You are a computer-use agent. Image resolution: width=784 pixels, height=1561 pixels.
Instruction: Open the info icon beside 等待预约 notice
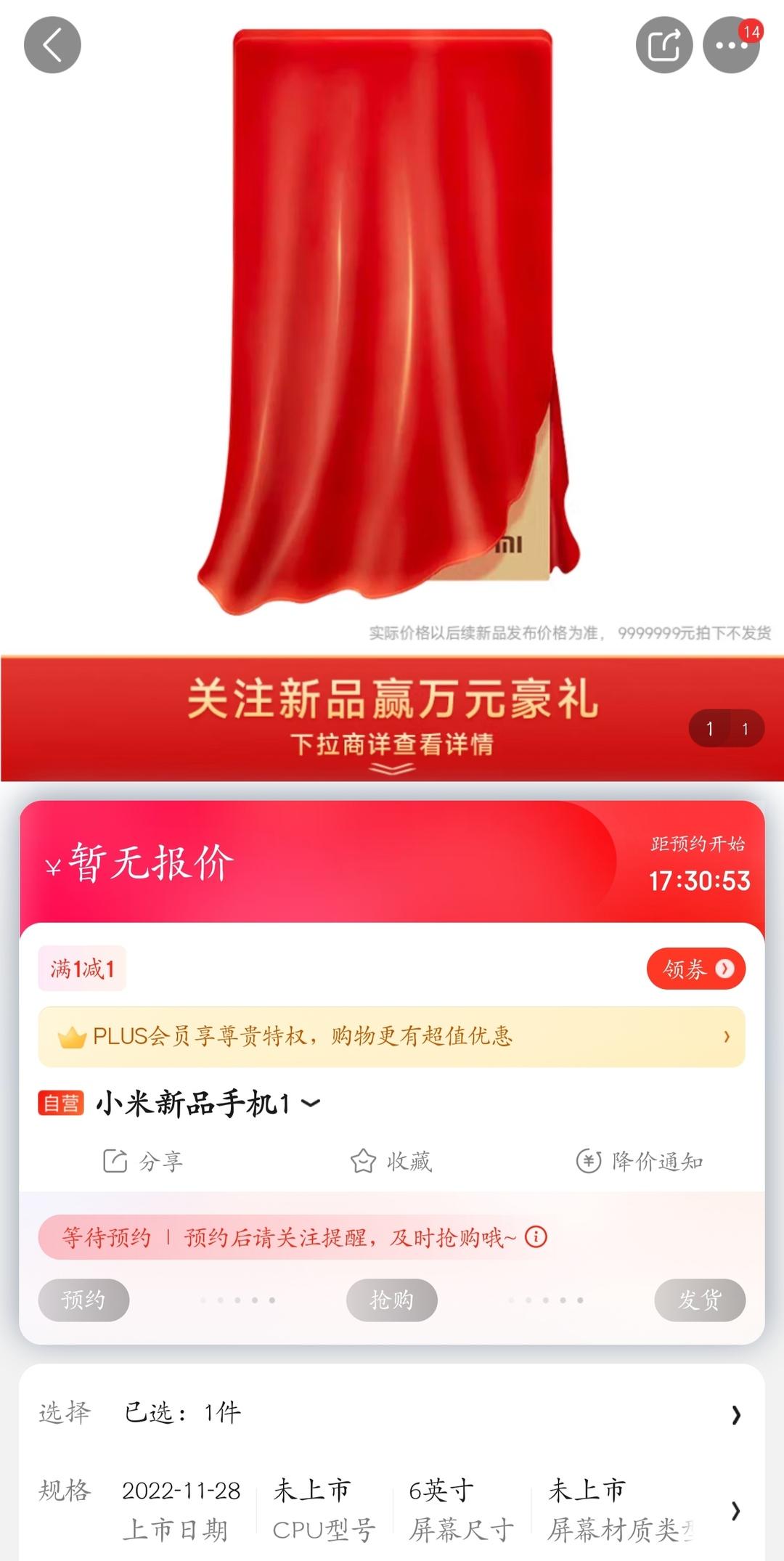point(536,1236)
